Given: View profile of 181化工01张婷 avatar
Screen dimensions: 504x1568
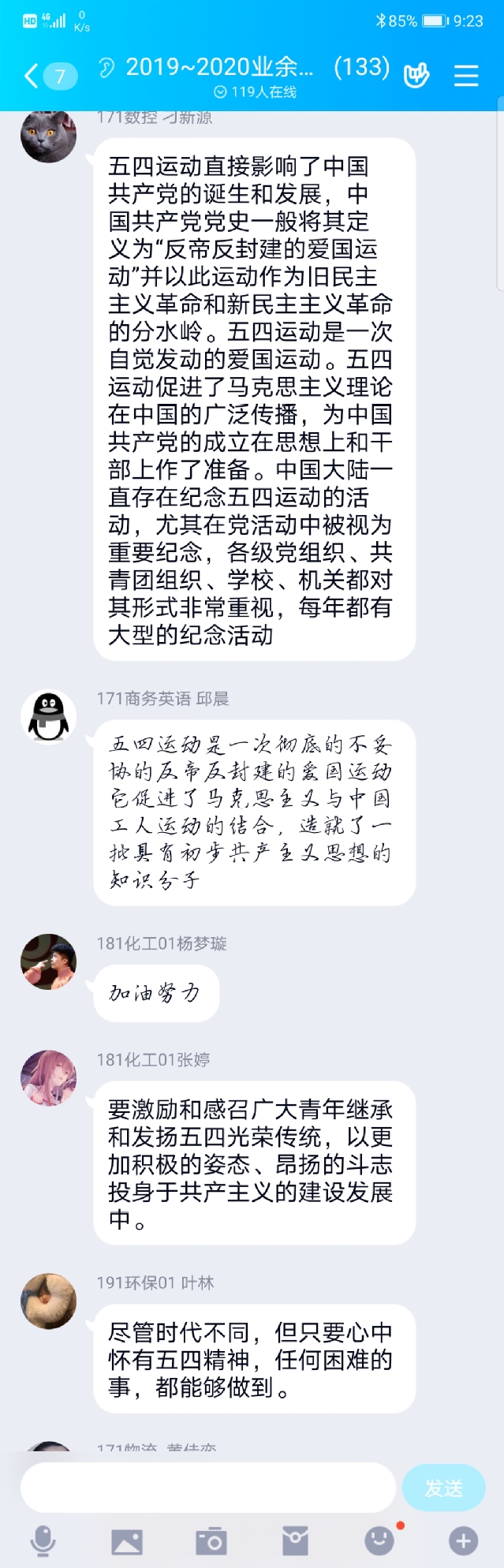Looking at the screenshot, I should coord(48,1077).
